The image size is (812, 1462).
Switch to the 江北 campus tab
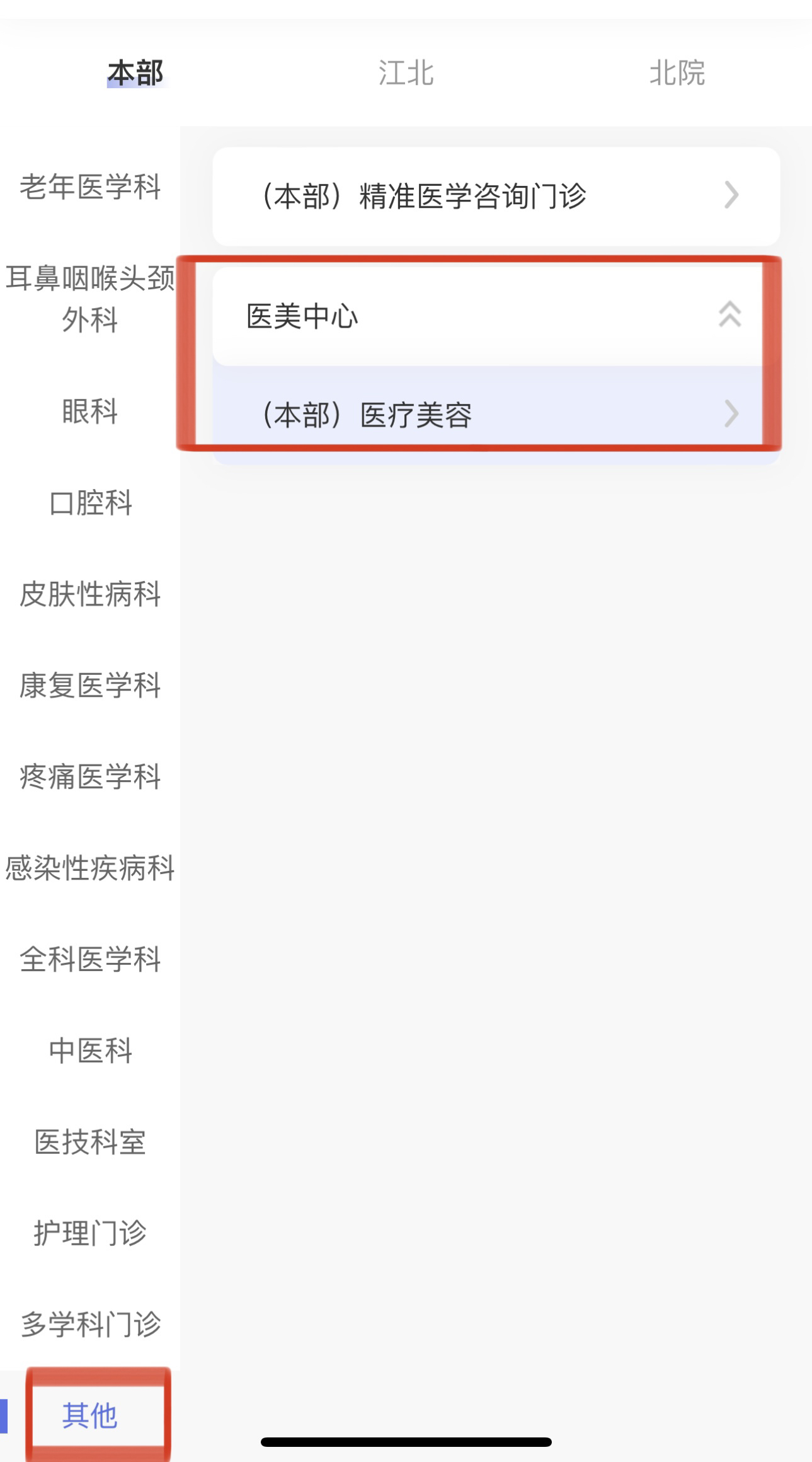point(406,72)
